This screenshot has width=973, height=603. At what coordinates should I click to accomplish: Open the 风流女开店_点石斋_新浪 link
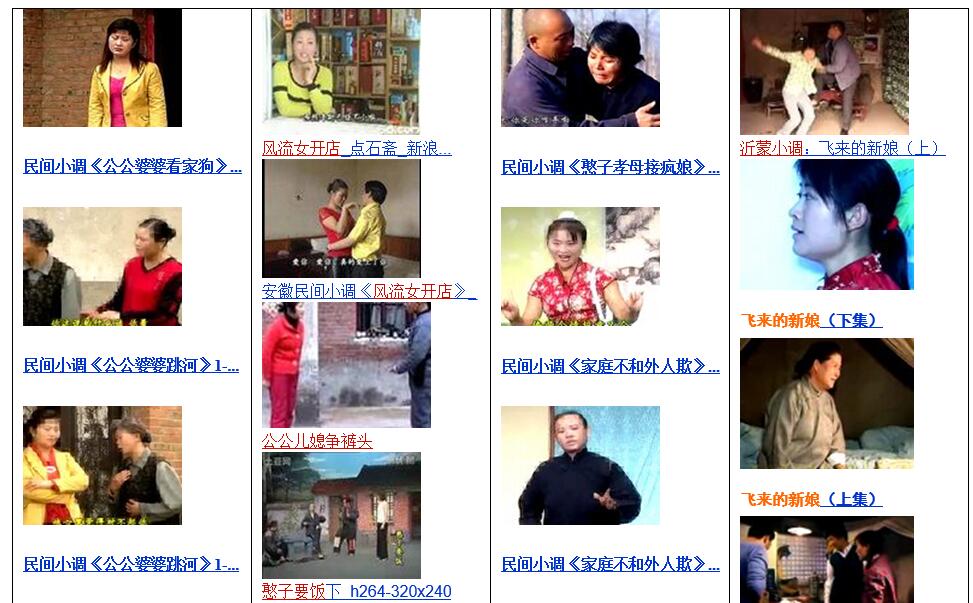click(x=356, y=149)
